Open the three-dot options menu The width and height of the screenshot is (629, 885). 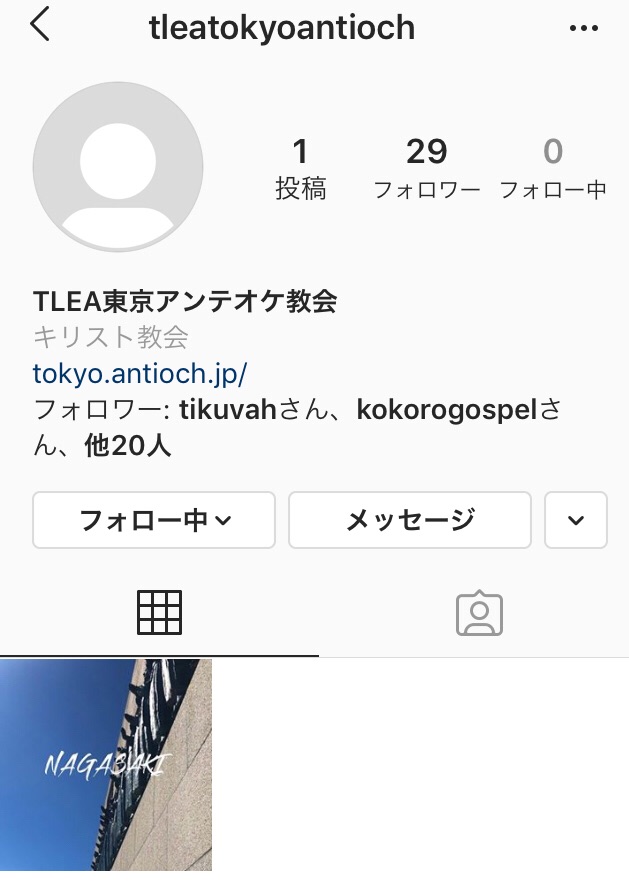(583, 28)
